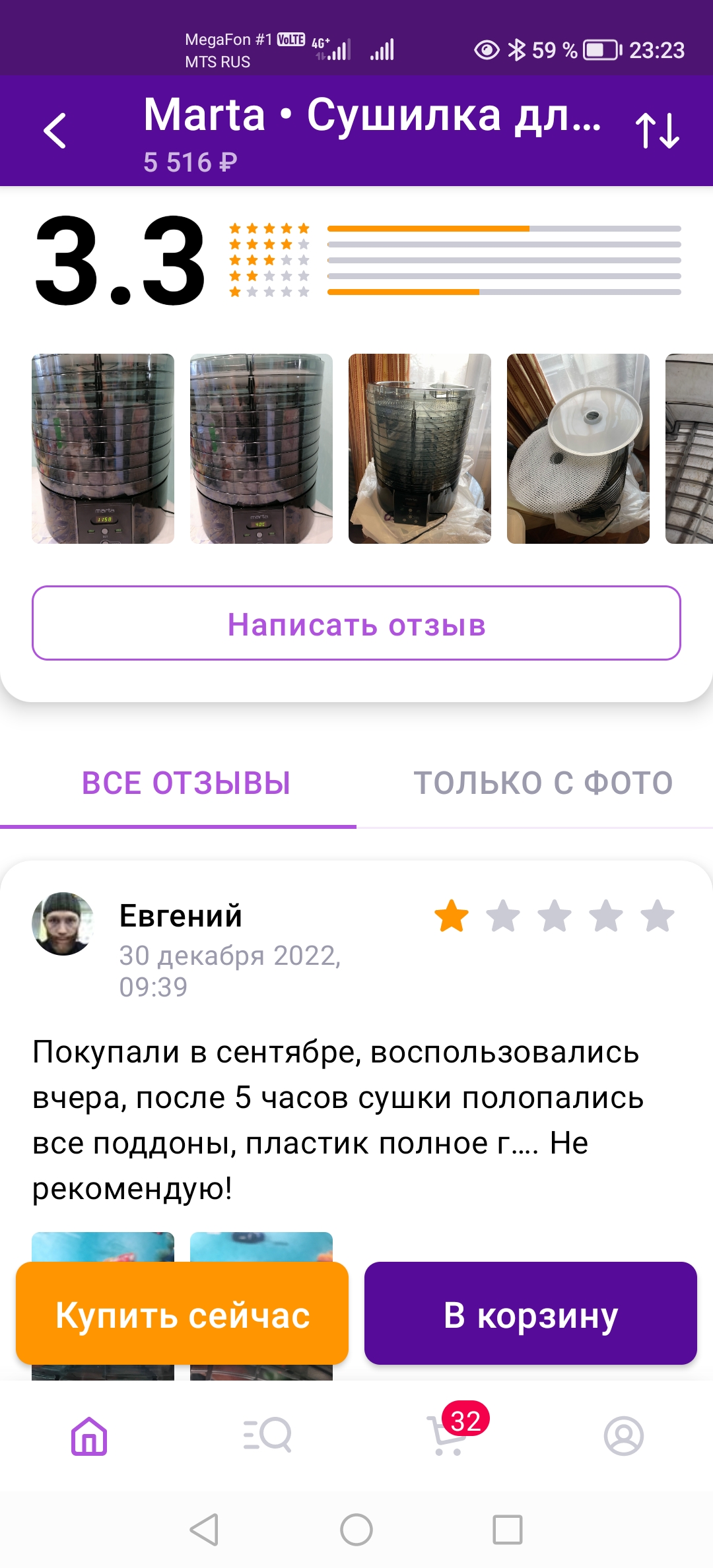This screenshot has width=713, height=1568.
Task: Open the photo showing the white lid
Action: (578, 449)
